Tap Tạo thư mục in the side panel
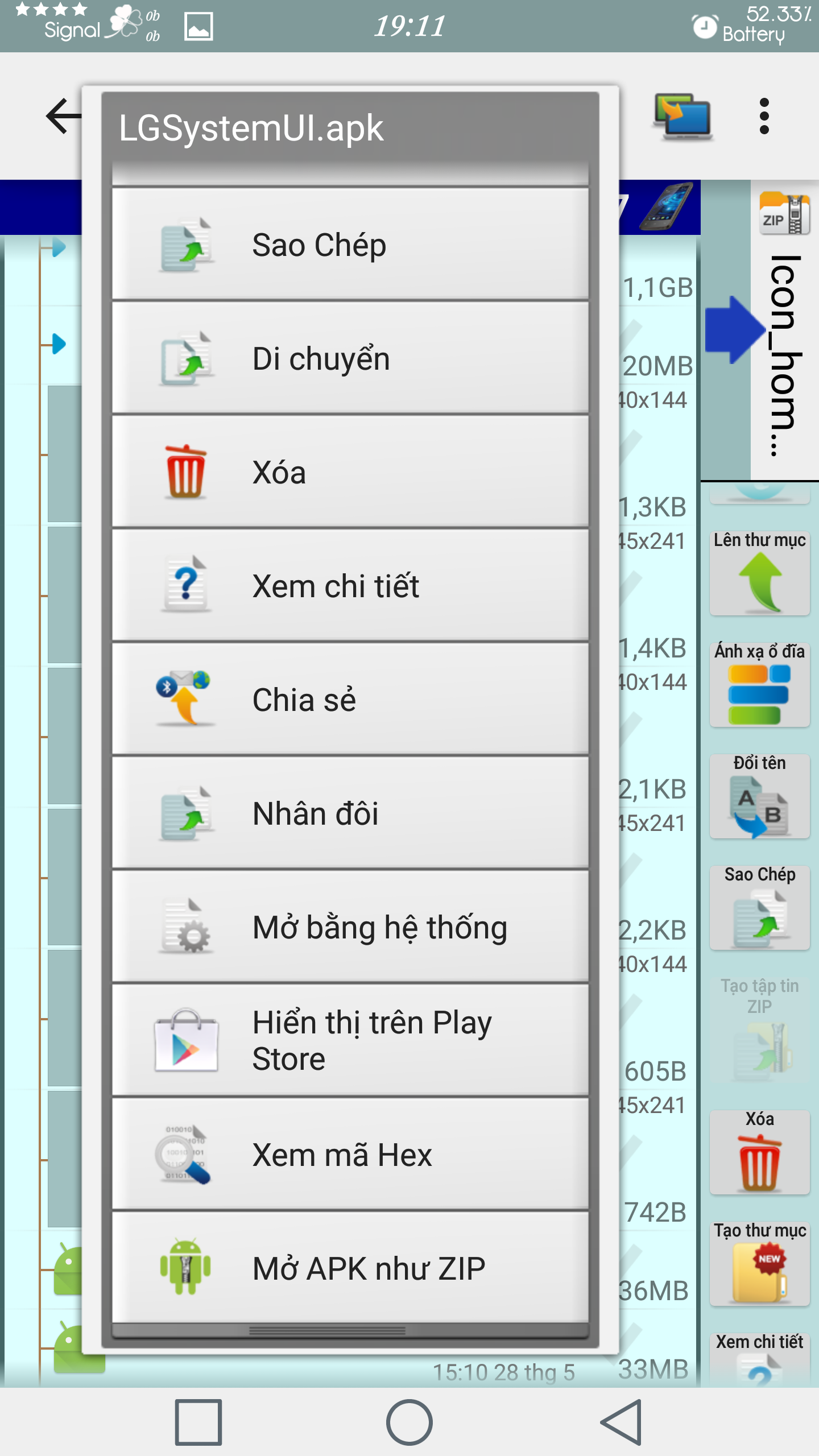 [x=759, y=1264]
